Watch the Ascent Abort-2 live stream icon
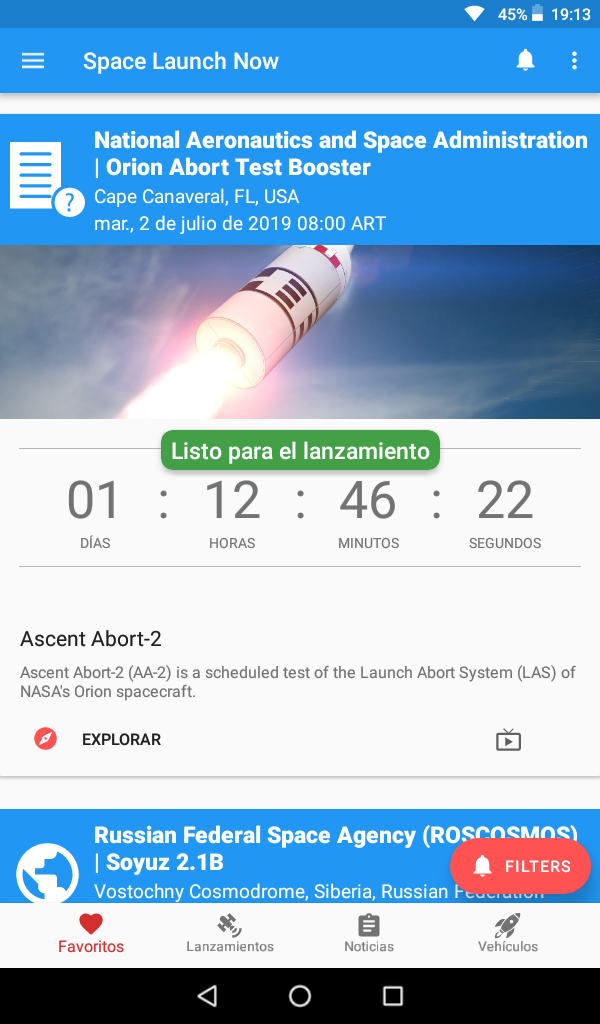 pyautogui.click(x=508, y=740)
